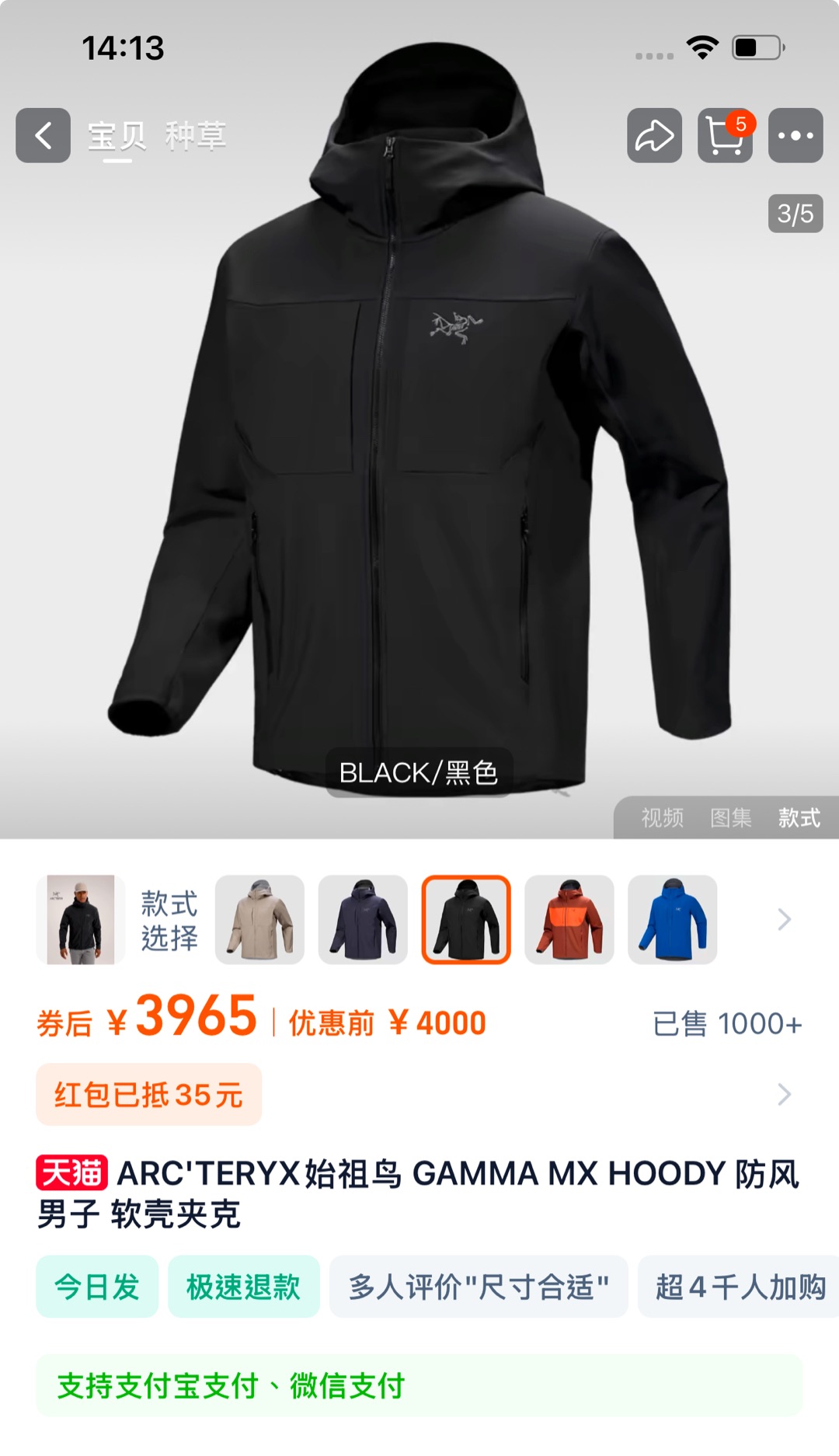
Task: Share this product
Action: click(x=654, y=135)
